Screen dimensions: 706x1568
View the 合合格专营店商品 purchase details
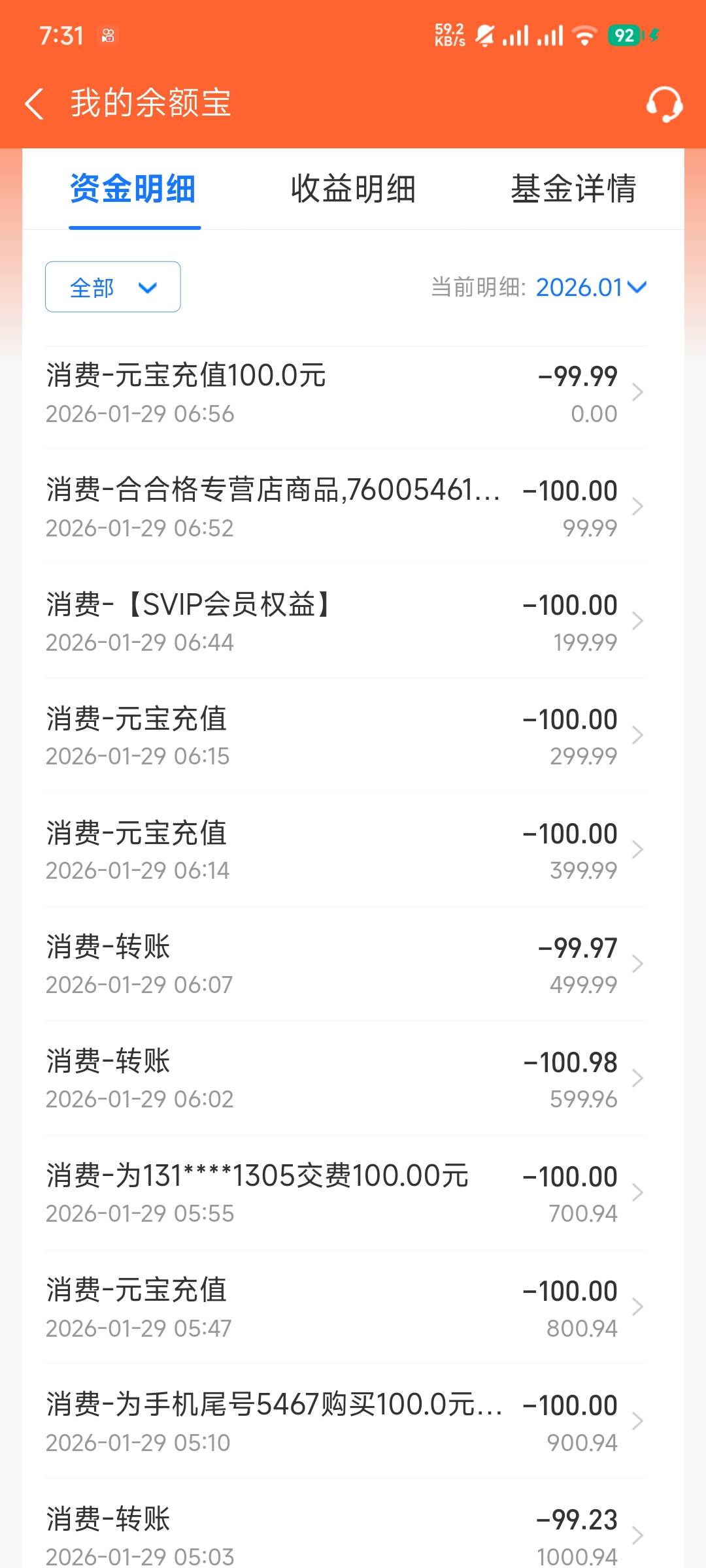[x=345, y=508]
